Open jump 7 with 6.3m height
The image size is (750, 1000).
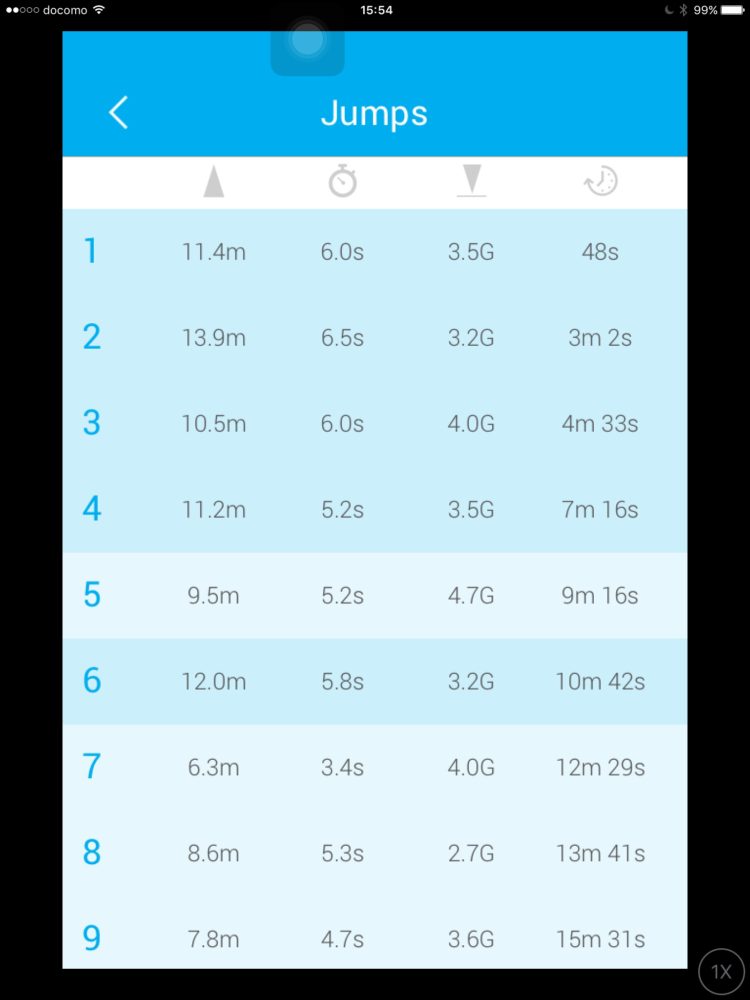click(374, 768)
